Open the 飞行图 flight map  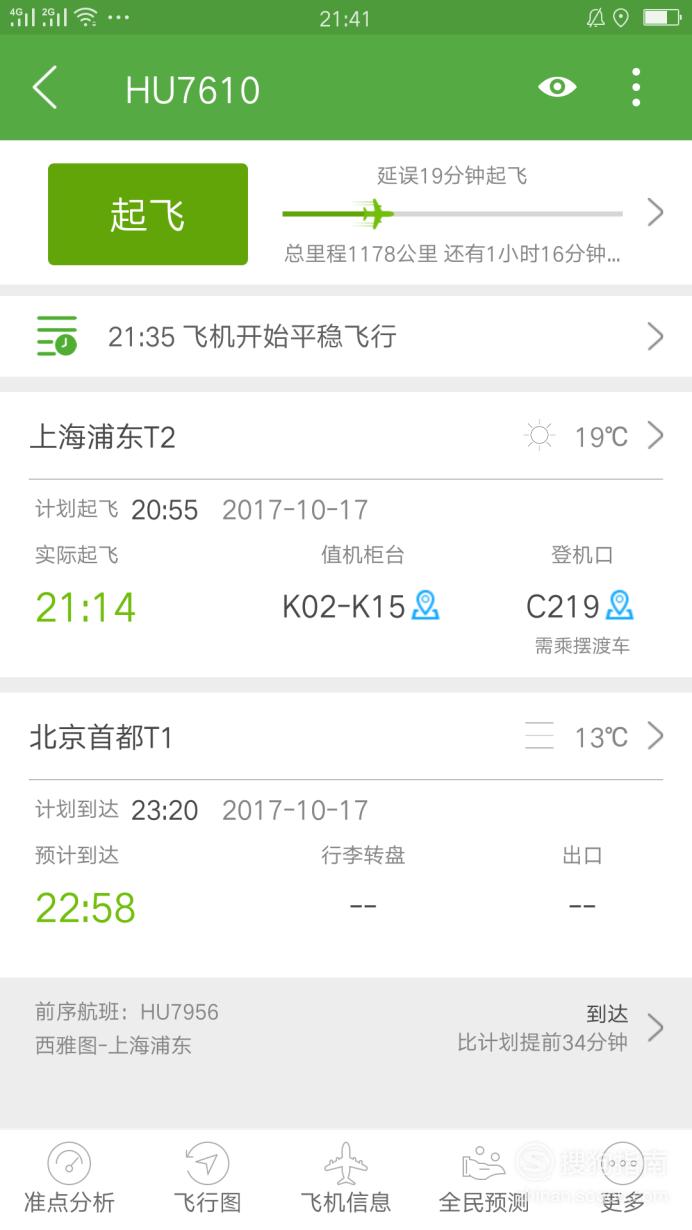pyautogui.click(x=207, y=1180)
